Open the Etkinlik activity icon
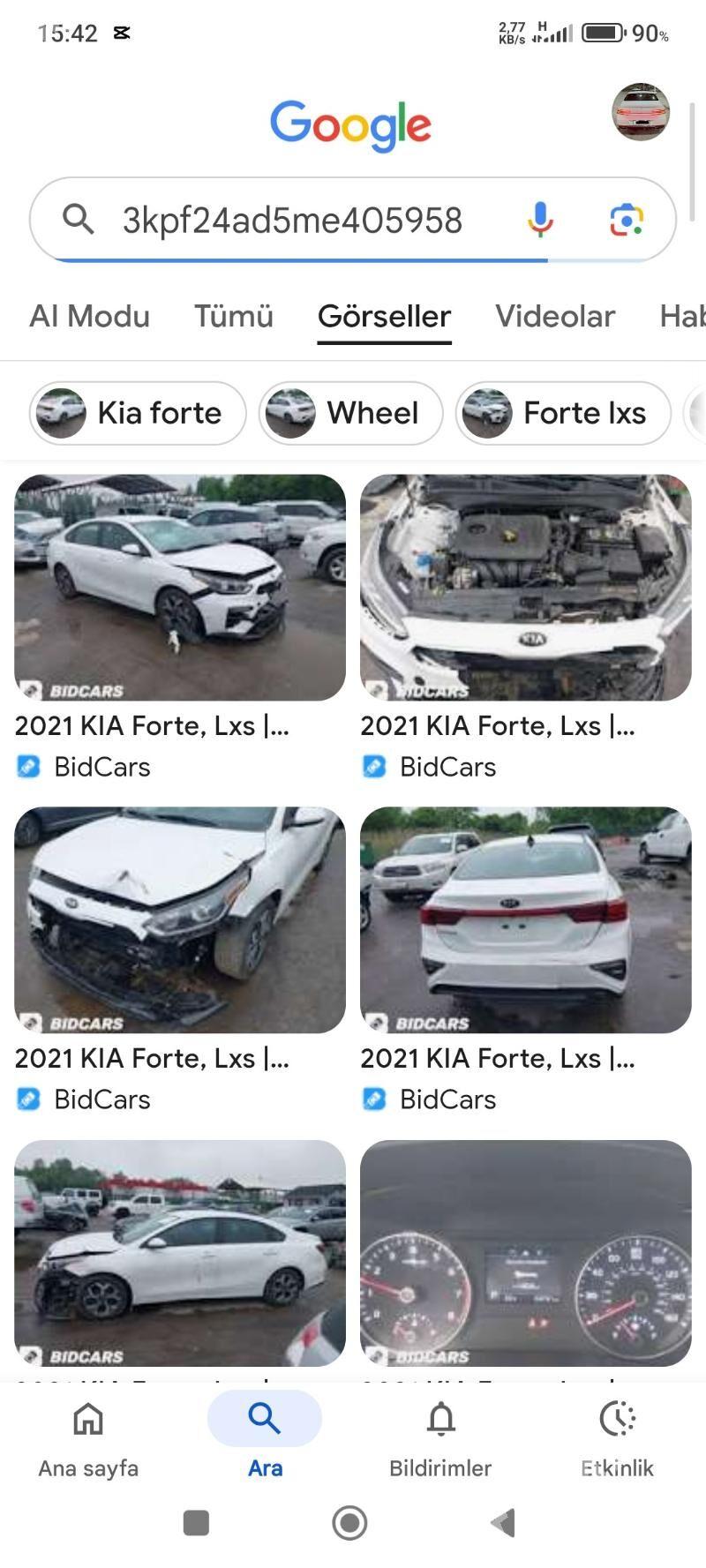This screenshot has width=706, height=1568. click(x=617, y=1438)
